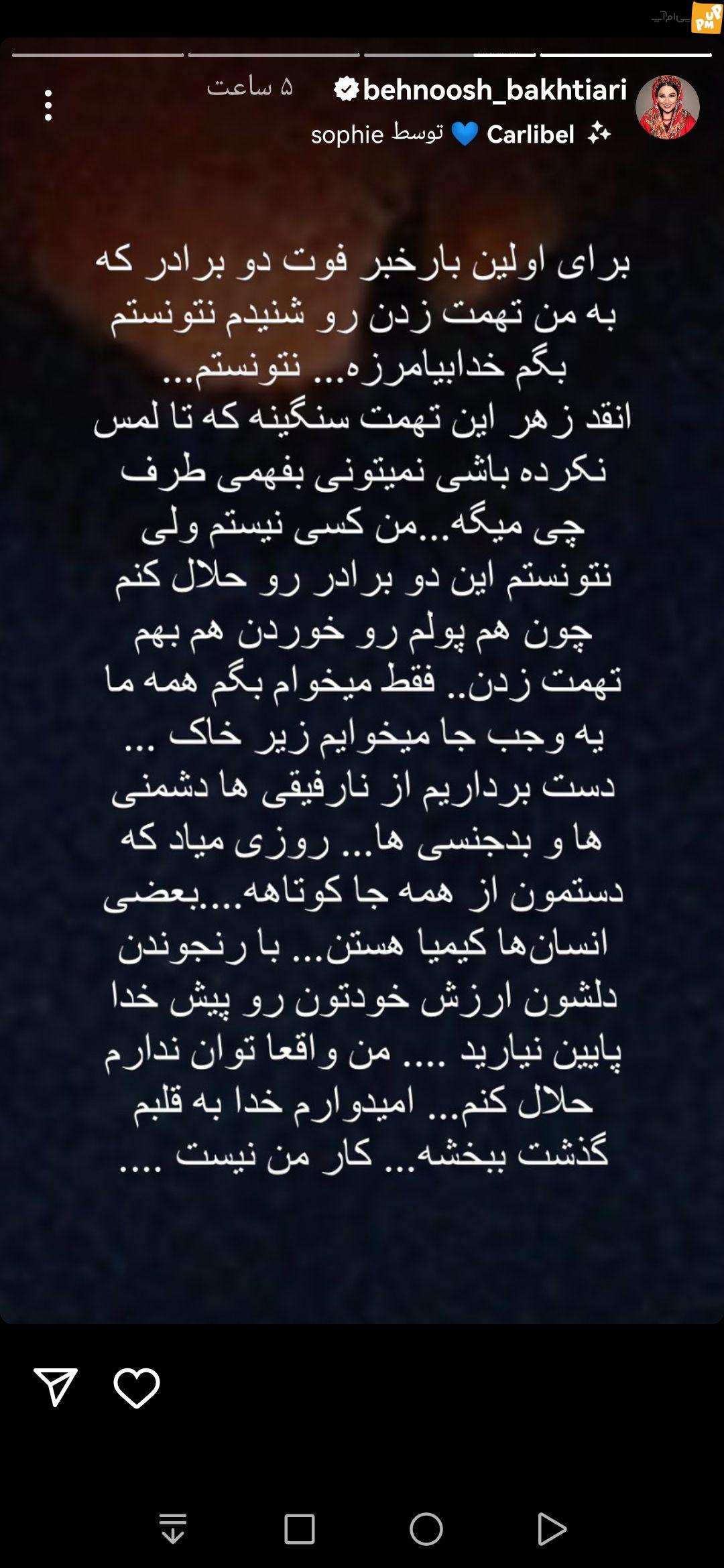724x1568 pixels.
Task: Tap the navigation bar's pull-down arrow icon
Action: pos(173,1529)
